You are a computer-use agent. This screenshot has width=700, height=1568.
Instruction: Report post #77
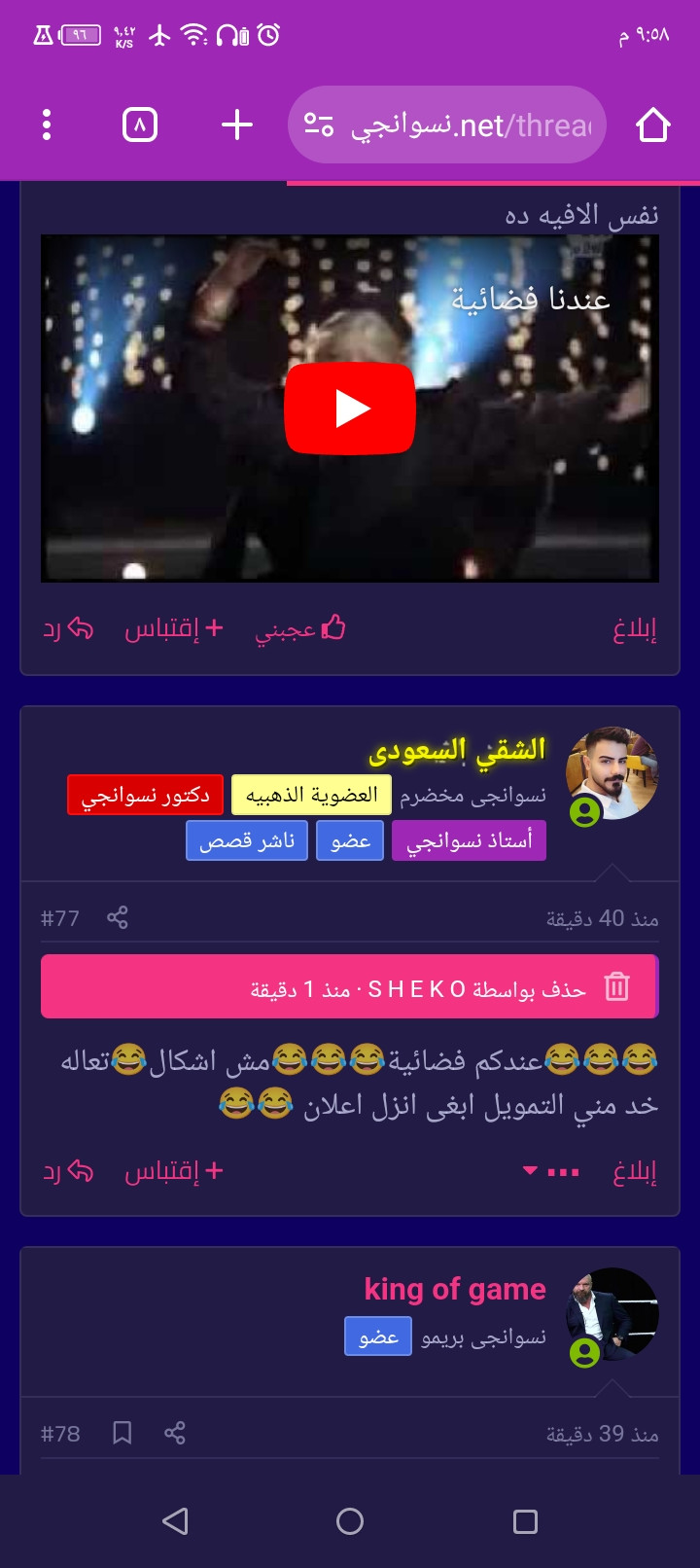[x=635, y=1171]
